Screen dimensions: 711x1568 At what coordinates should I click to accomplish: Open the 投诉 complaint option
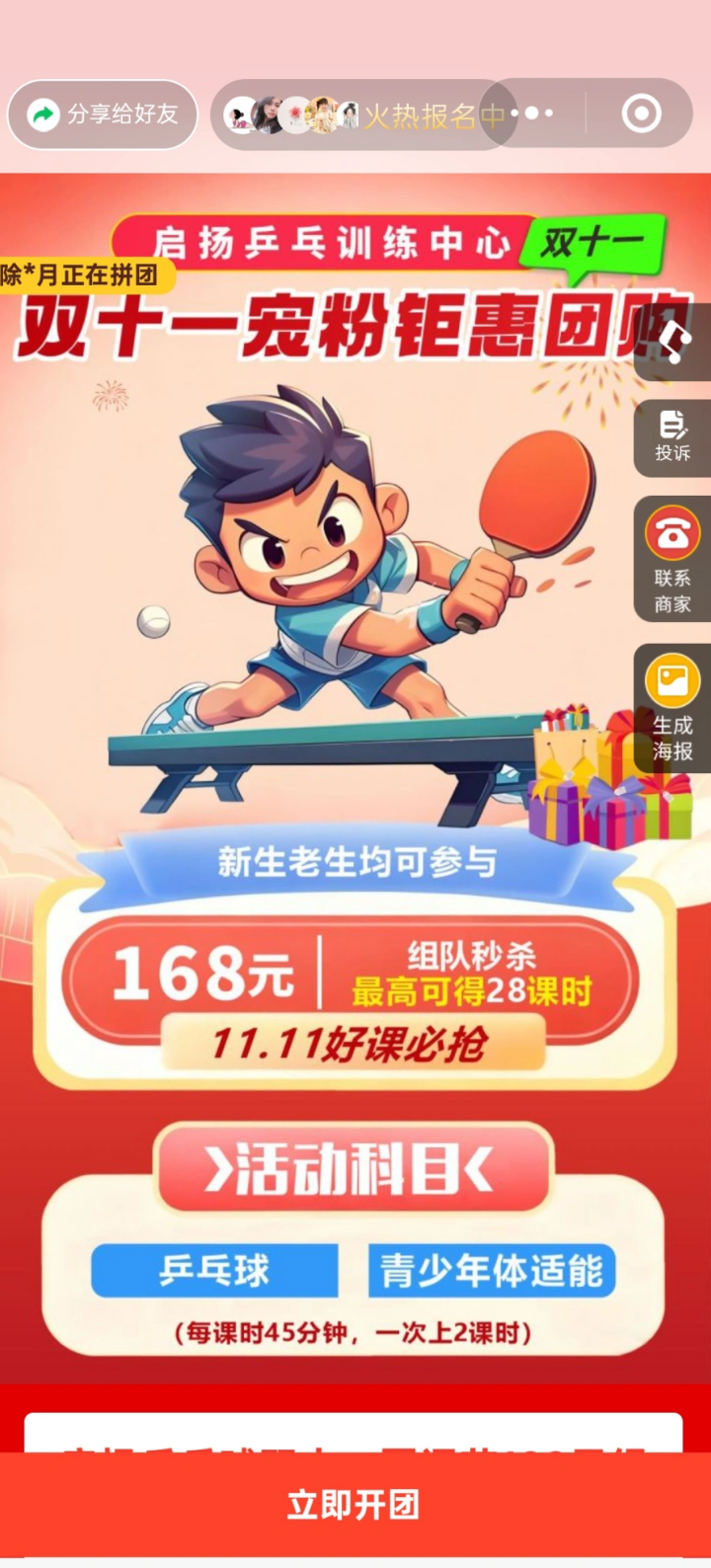pyautogui.click(x=672, y=436)
